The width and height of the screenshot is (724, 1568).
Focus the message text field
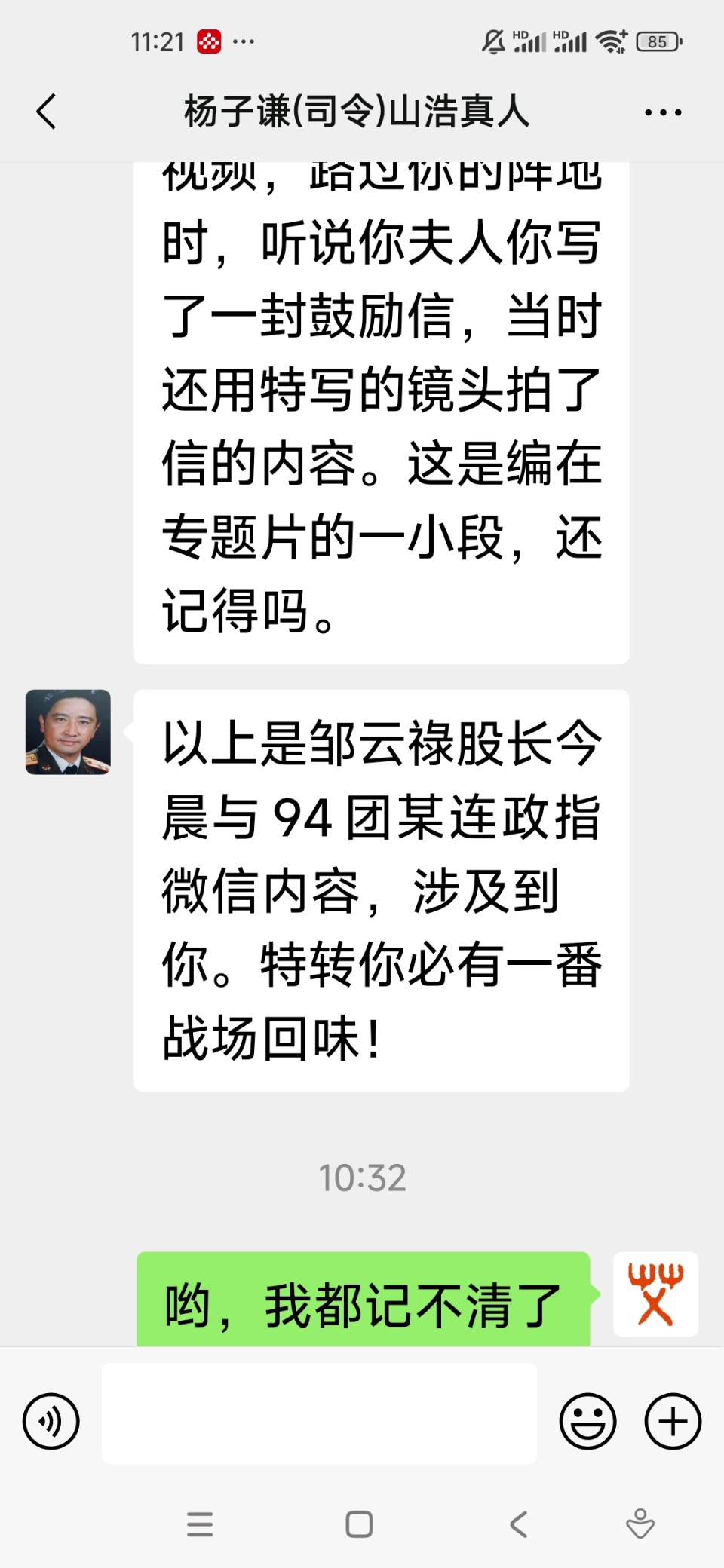click(319, 1413)
